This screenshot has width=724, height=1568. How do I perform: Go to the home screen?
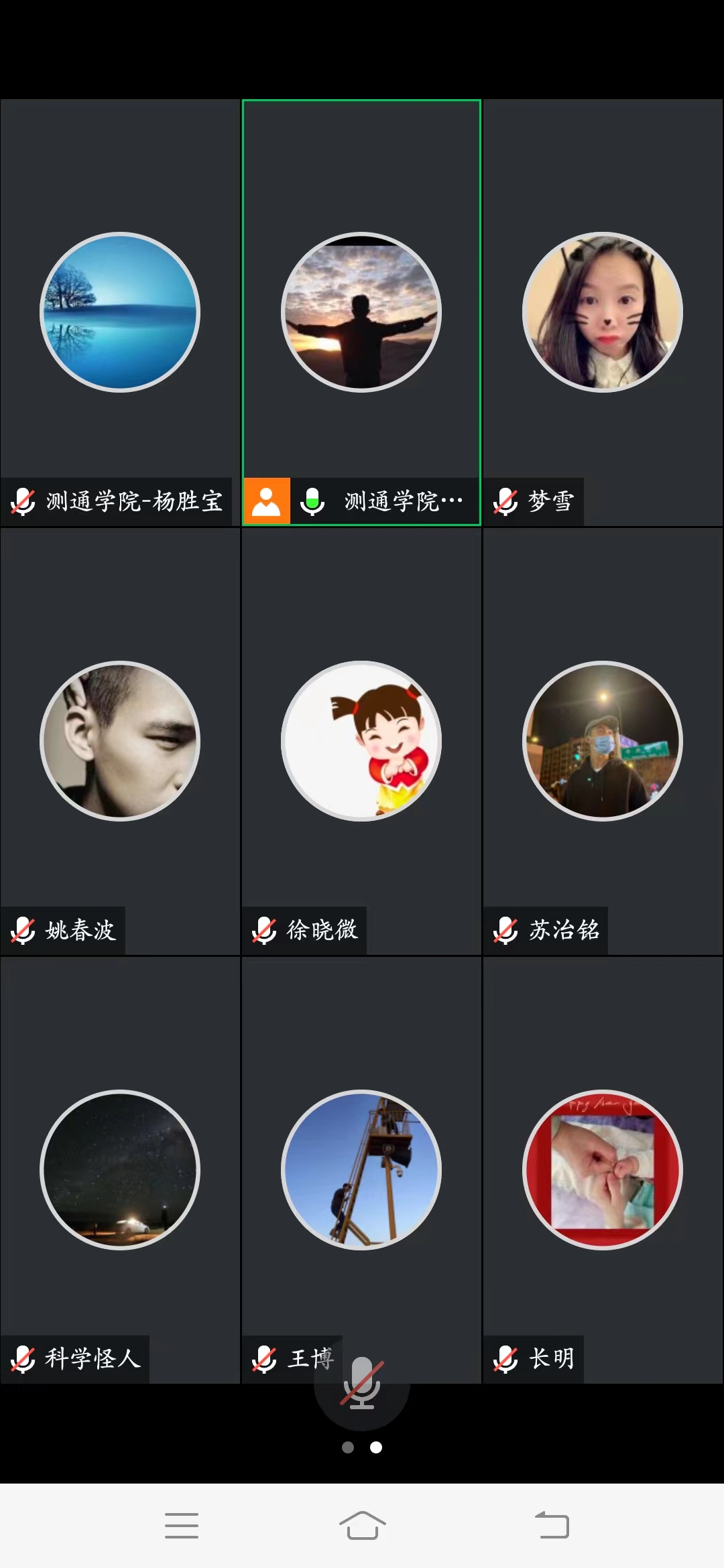click(x=362, y=1526)
